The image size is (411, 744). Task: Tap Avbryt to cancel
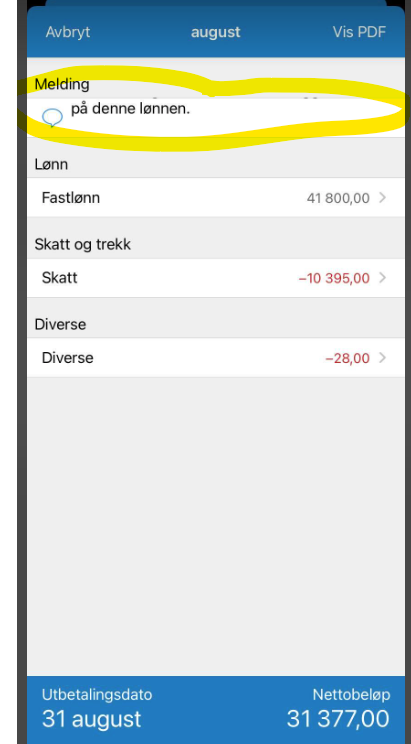tap(67, 32)
